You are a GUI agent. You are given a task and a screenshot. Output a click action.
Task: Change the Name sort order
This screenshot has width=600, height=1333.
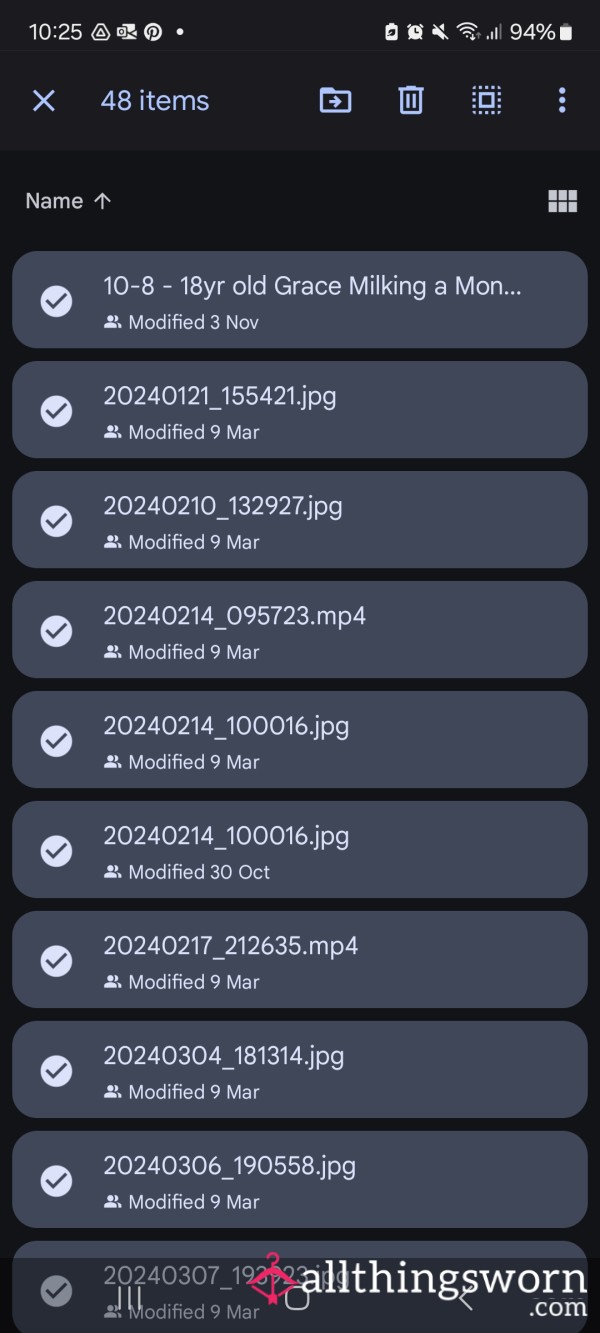pyautogui.click(x=68, y=201)
